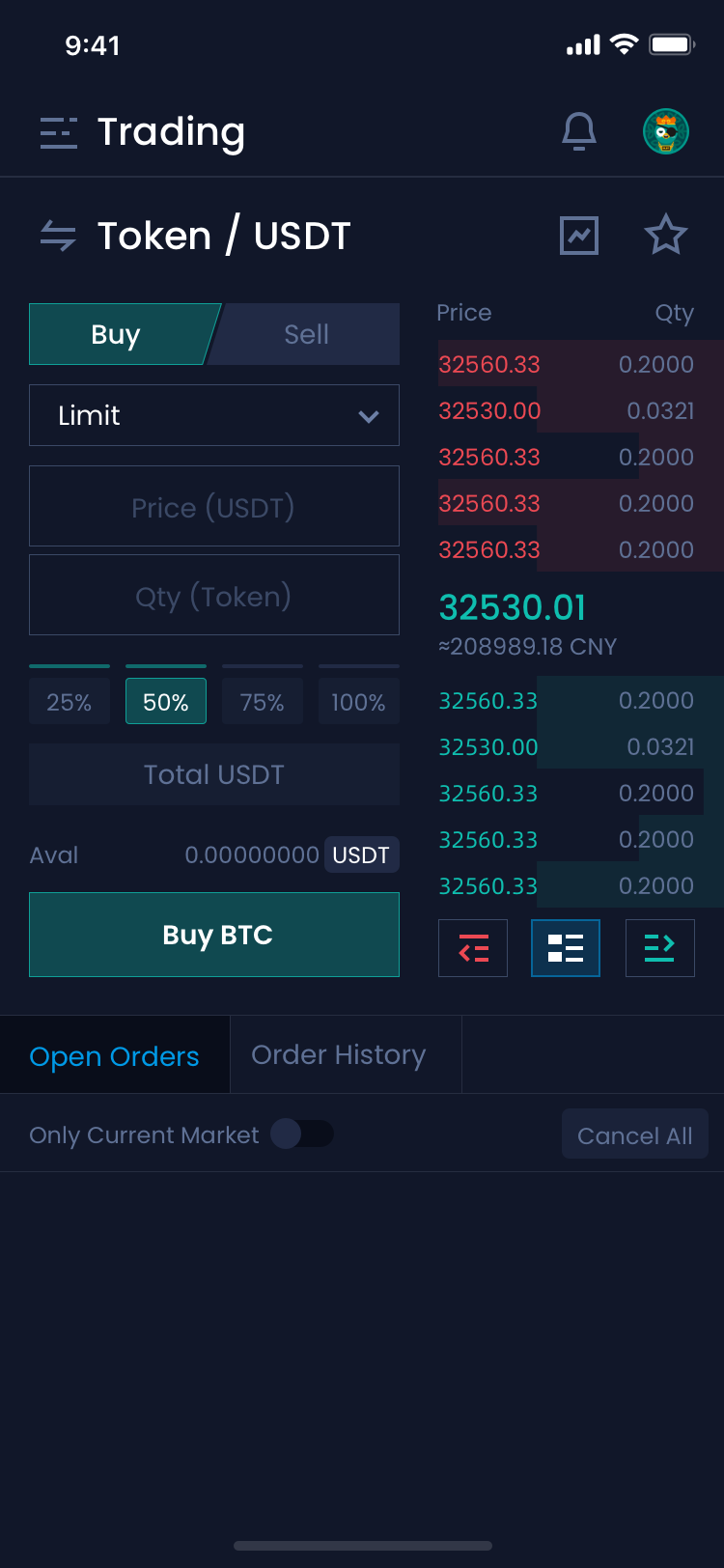Image resolution: width=724 pixels, height=1568 pixels.
Task: Tap the Buy BTC button
Action: [214, 935]
